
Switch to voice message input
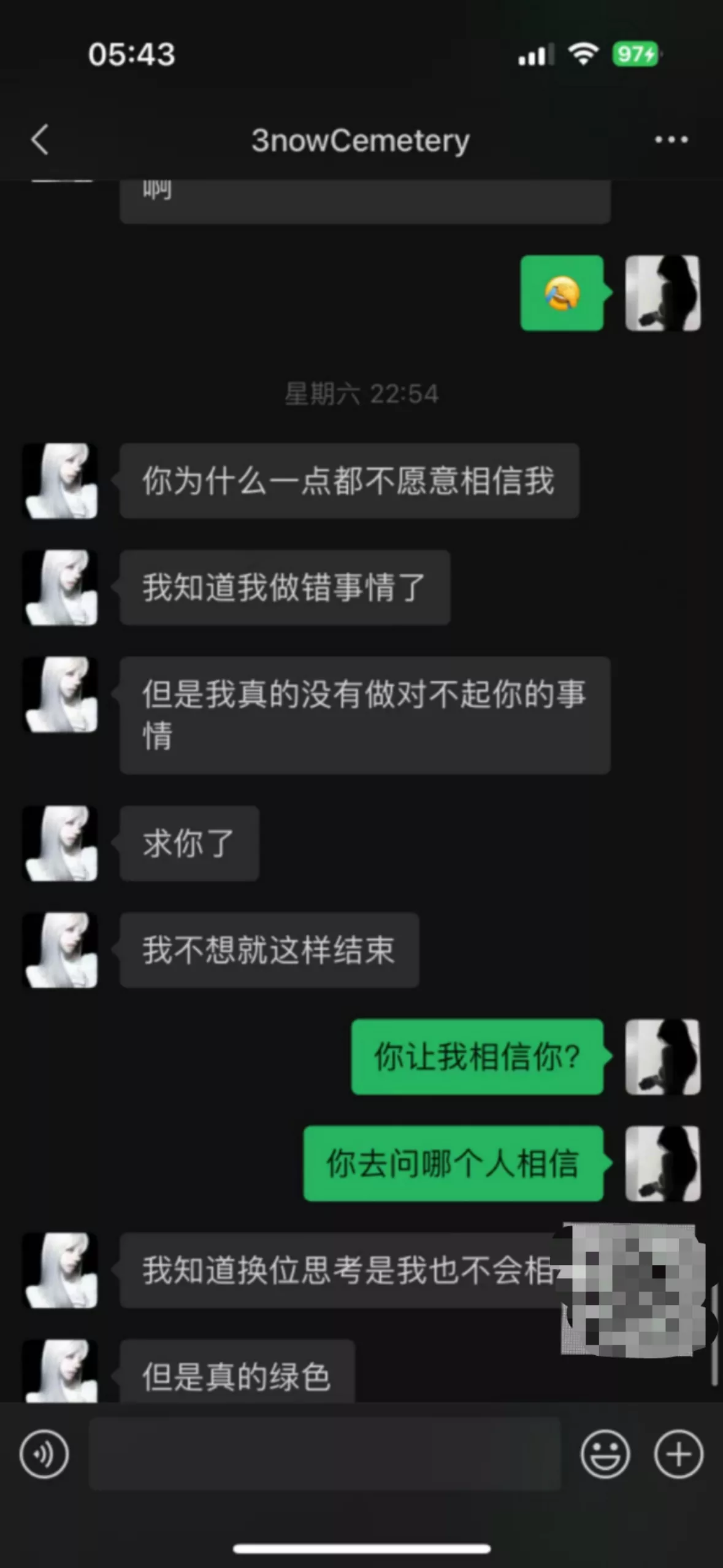[44, 1454]
